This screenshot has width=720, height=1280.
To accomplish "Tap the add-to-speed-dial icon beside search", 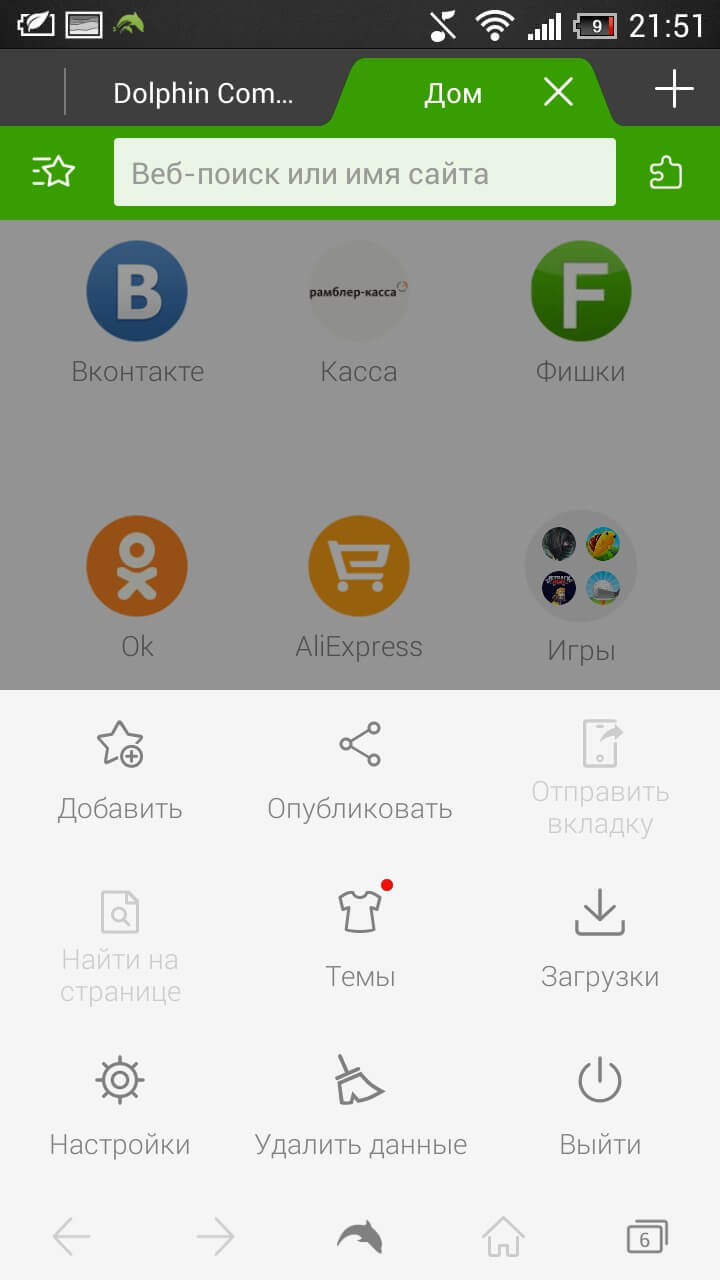I will [665, 172].
